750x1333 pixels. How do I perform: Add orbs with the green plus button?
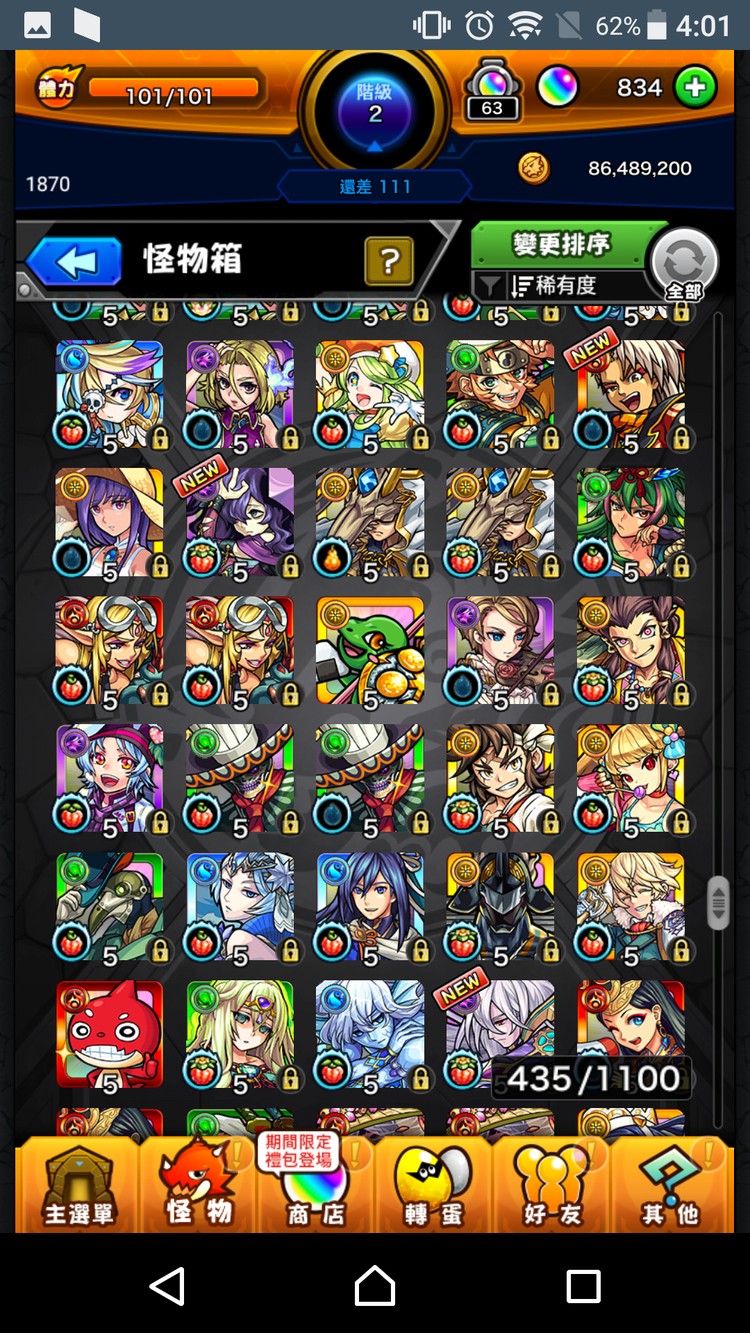(x=695, y=88)
